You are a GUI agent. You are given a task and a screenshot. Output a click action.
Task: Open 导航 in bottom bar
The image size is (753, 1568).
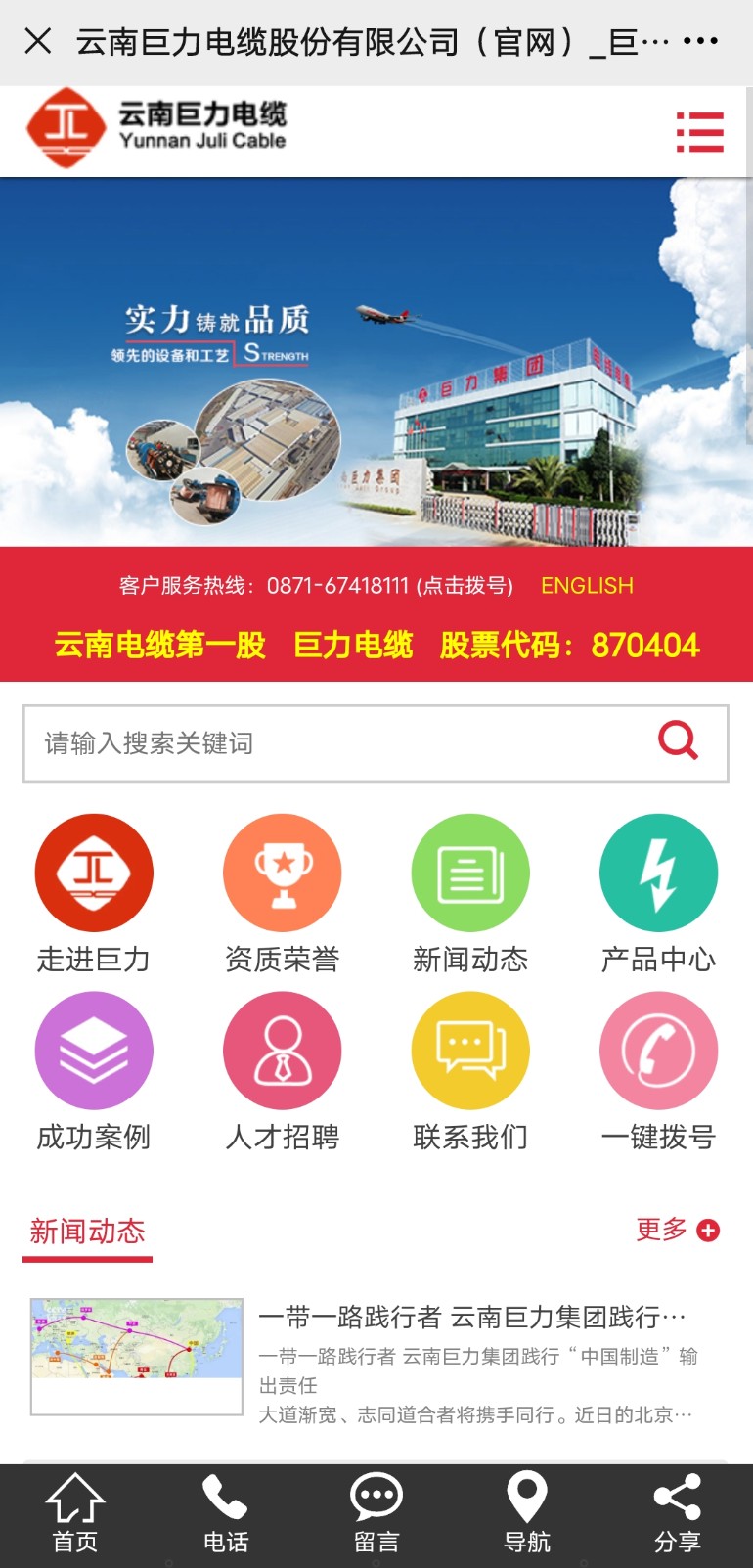pyautogui.click(x=526, y=1513)
